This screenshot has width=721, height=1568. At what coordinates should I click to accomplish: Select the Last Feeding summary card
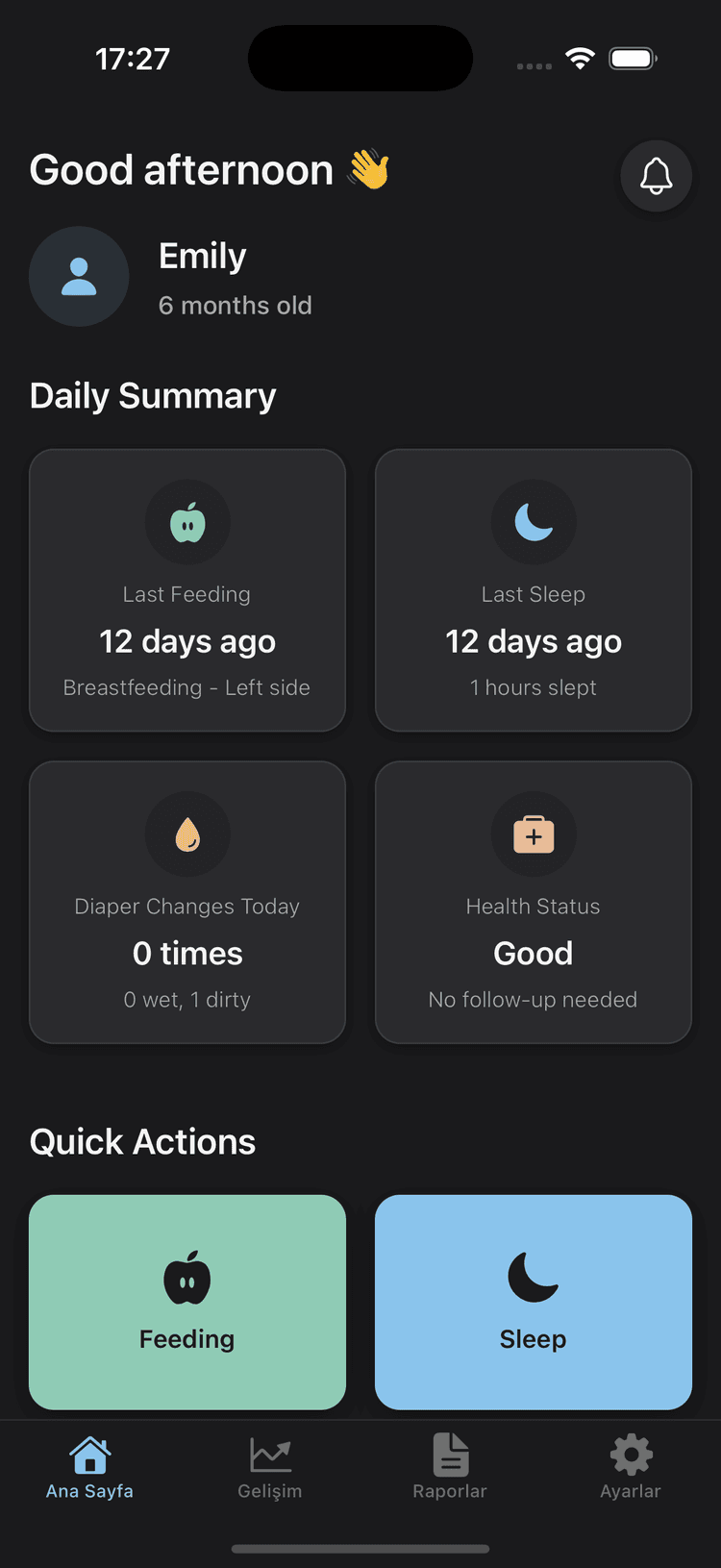pos(186,589)
